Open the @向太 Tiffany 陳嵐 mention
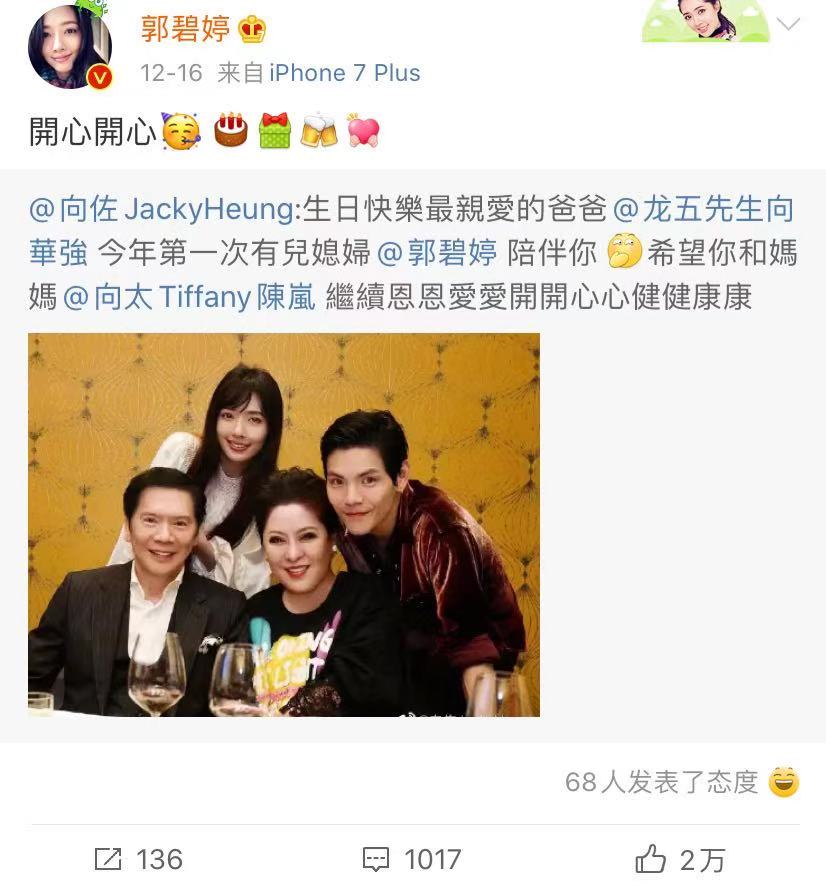 point(189,297)
